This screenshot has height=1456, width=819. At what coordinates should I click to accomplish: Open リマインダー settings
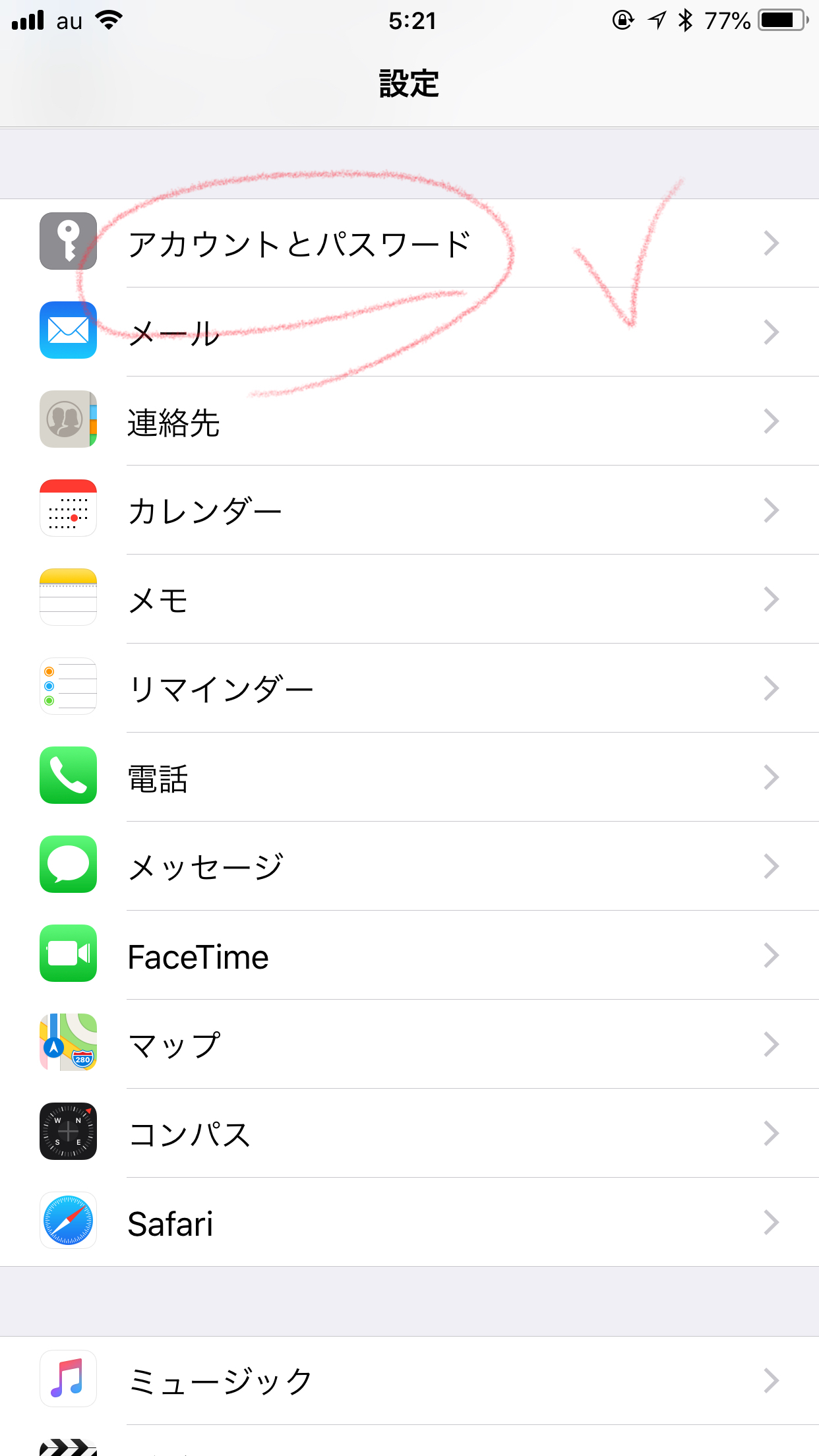(409, 688)
